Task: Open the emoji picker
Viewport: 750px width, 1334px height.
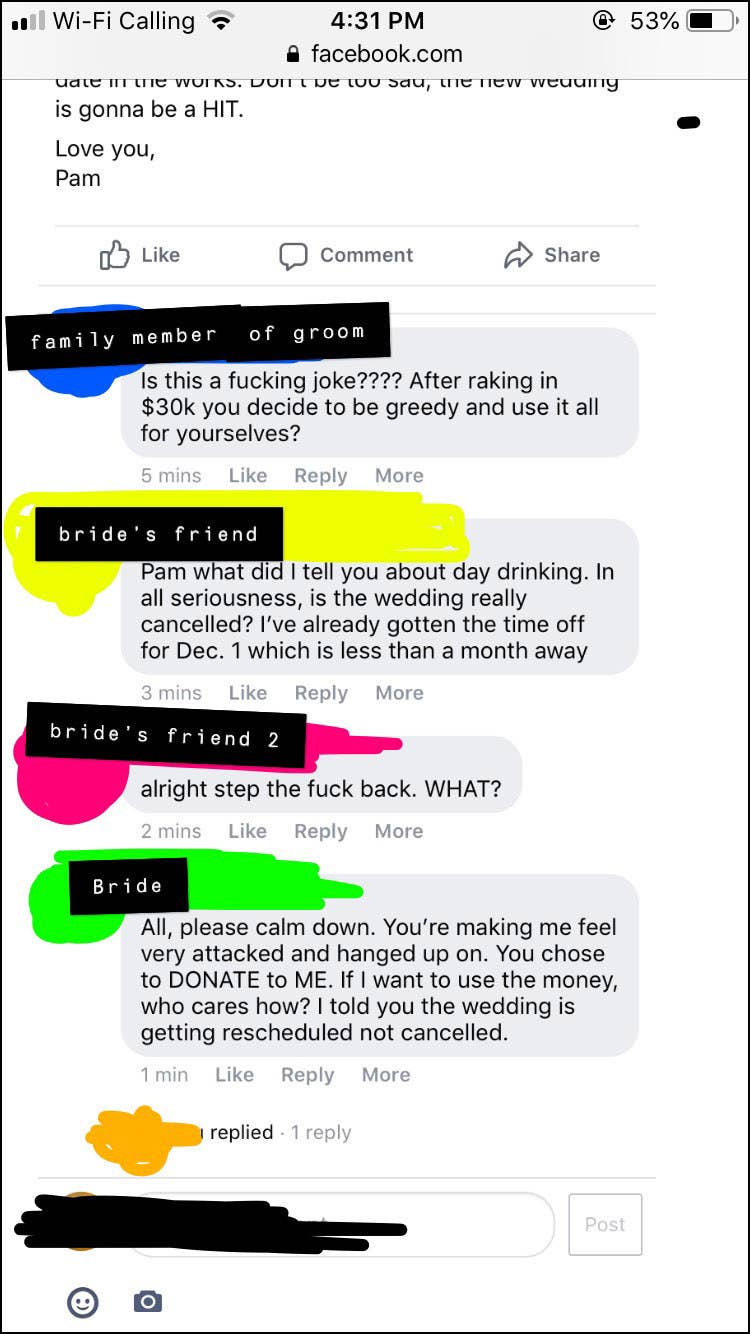Action: click(x=83, y=1301)
